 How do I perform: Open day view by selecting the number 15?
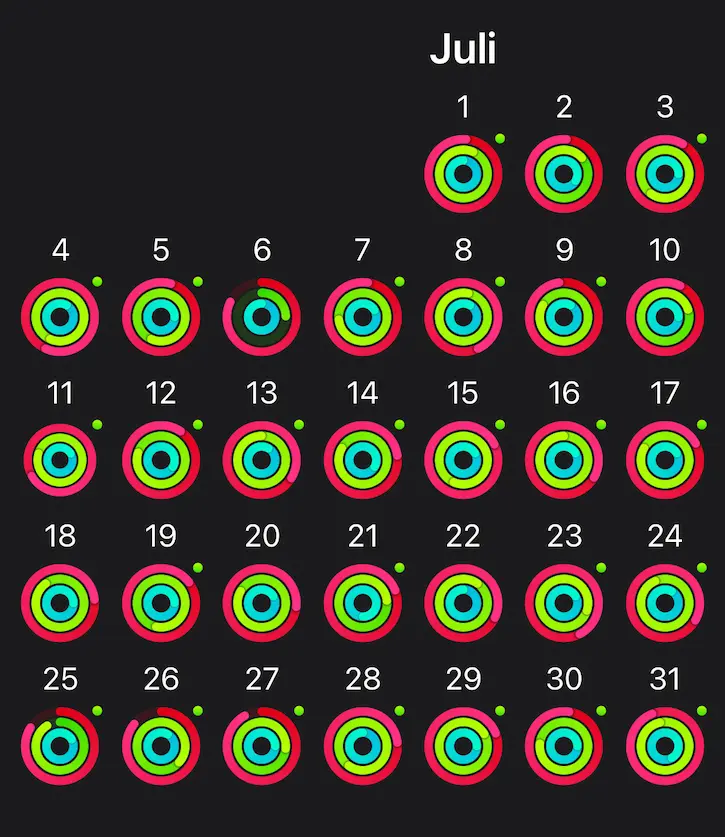click(462, 394)
